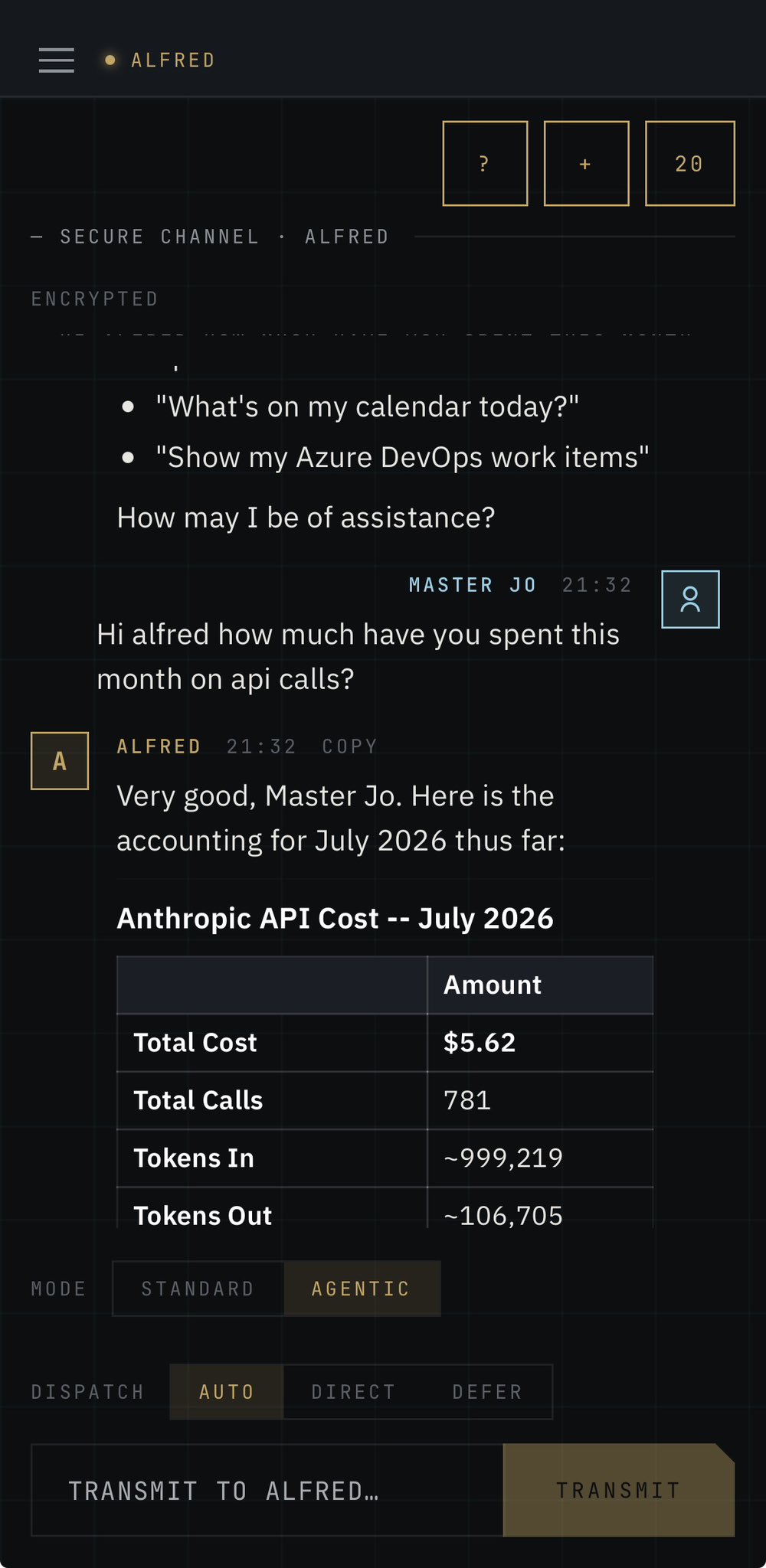Screen dimensions: 766x1568
Task: Set dispatch to Auto
Action: tap(227, 1392)
